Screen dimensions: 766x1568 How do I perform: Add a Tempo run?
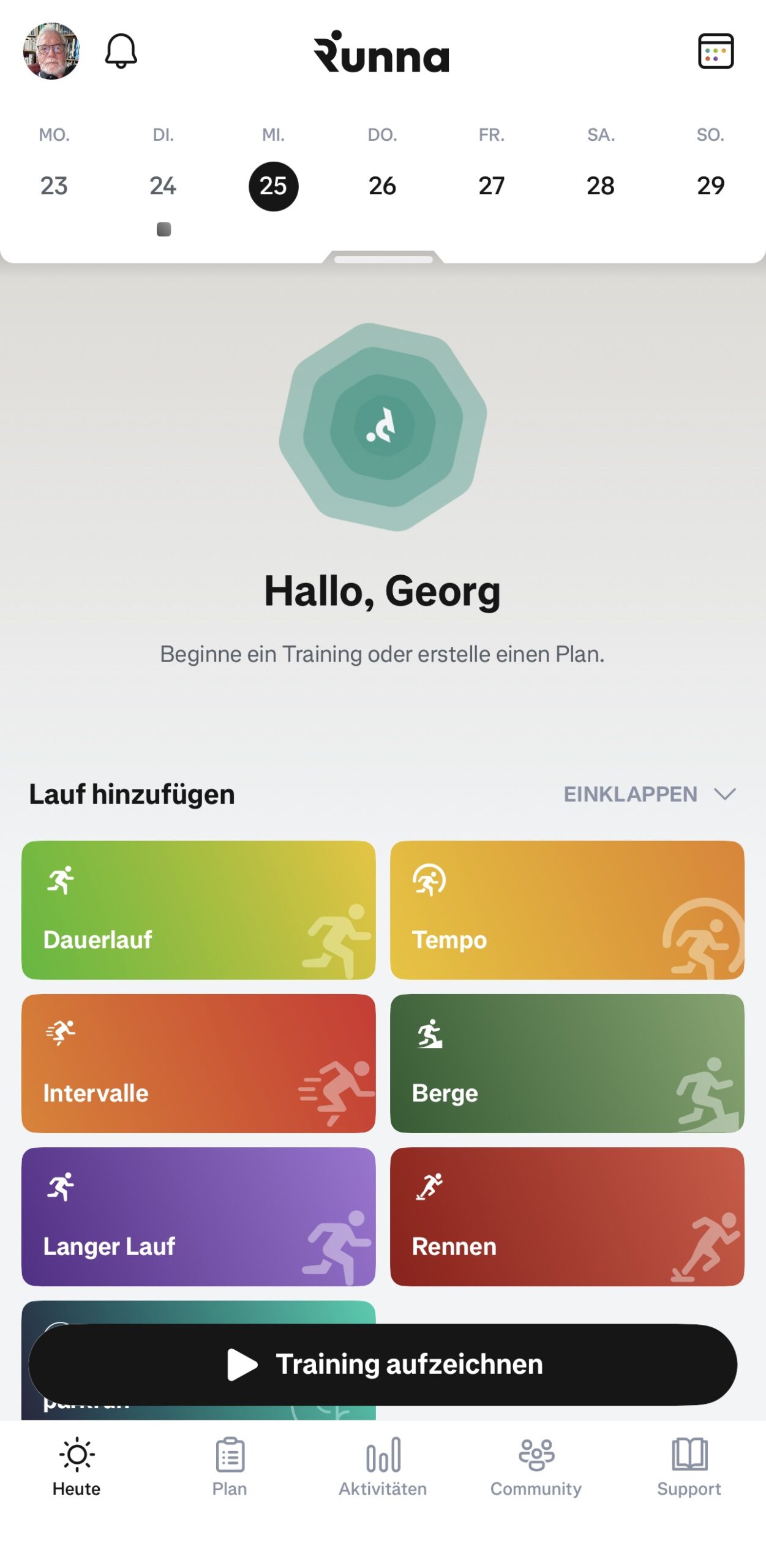coord(566,910)
